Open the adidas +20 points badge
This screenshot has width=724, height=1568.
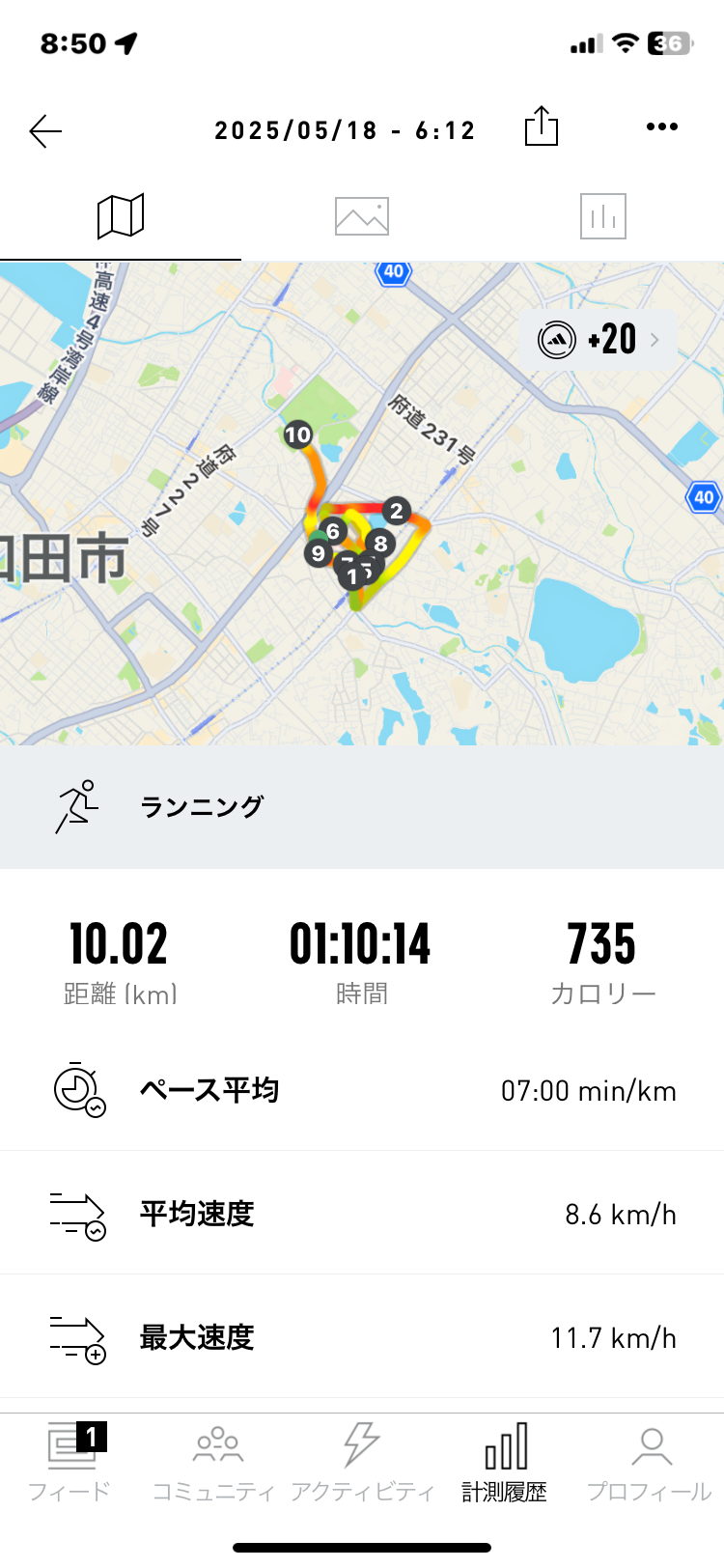(x=599, y=339)
